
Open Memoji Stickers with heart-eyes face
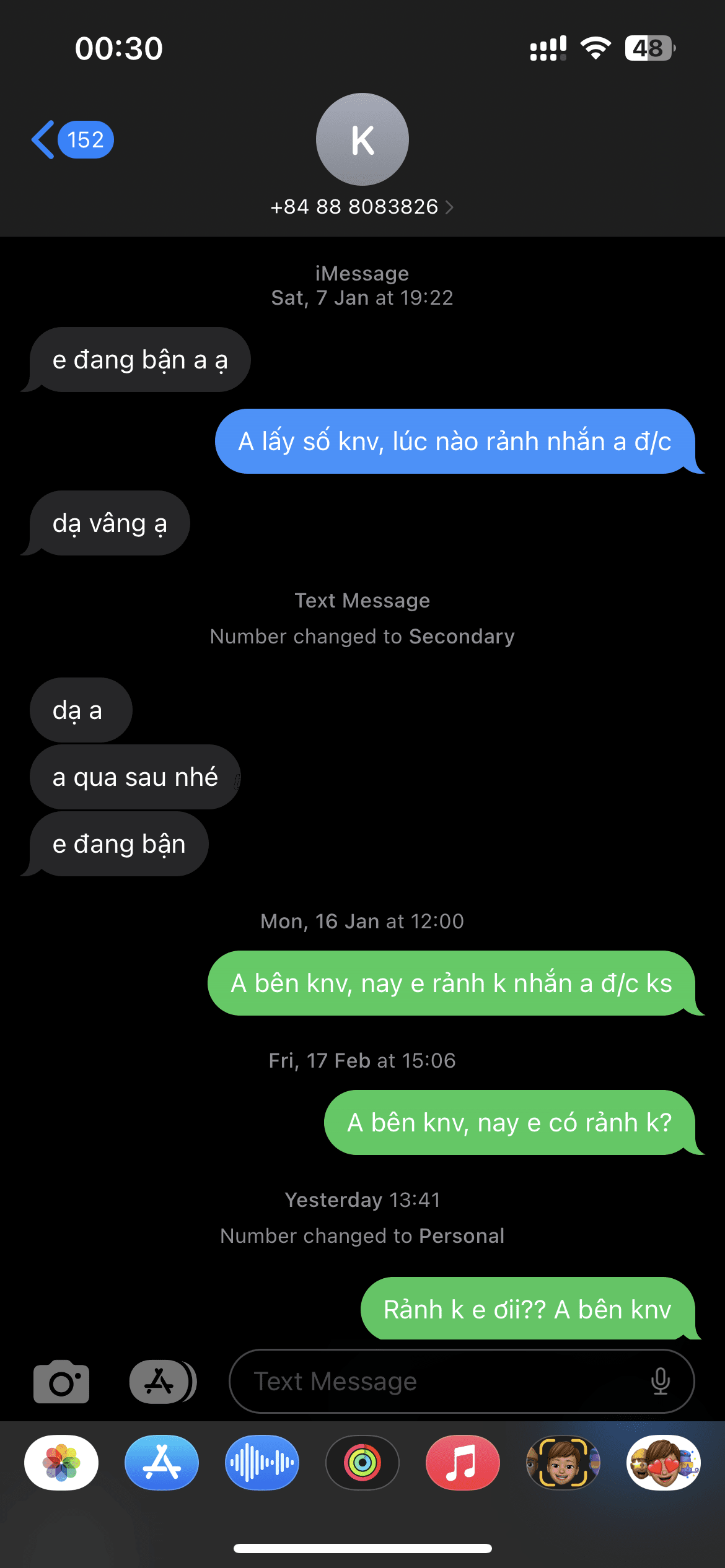point(663,1463)
